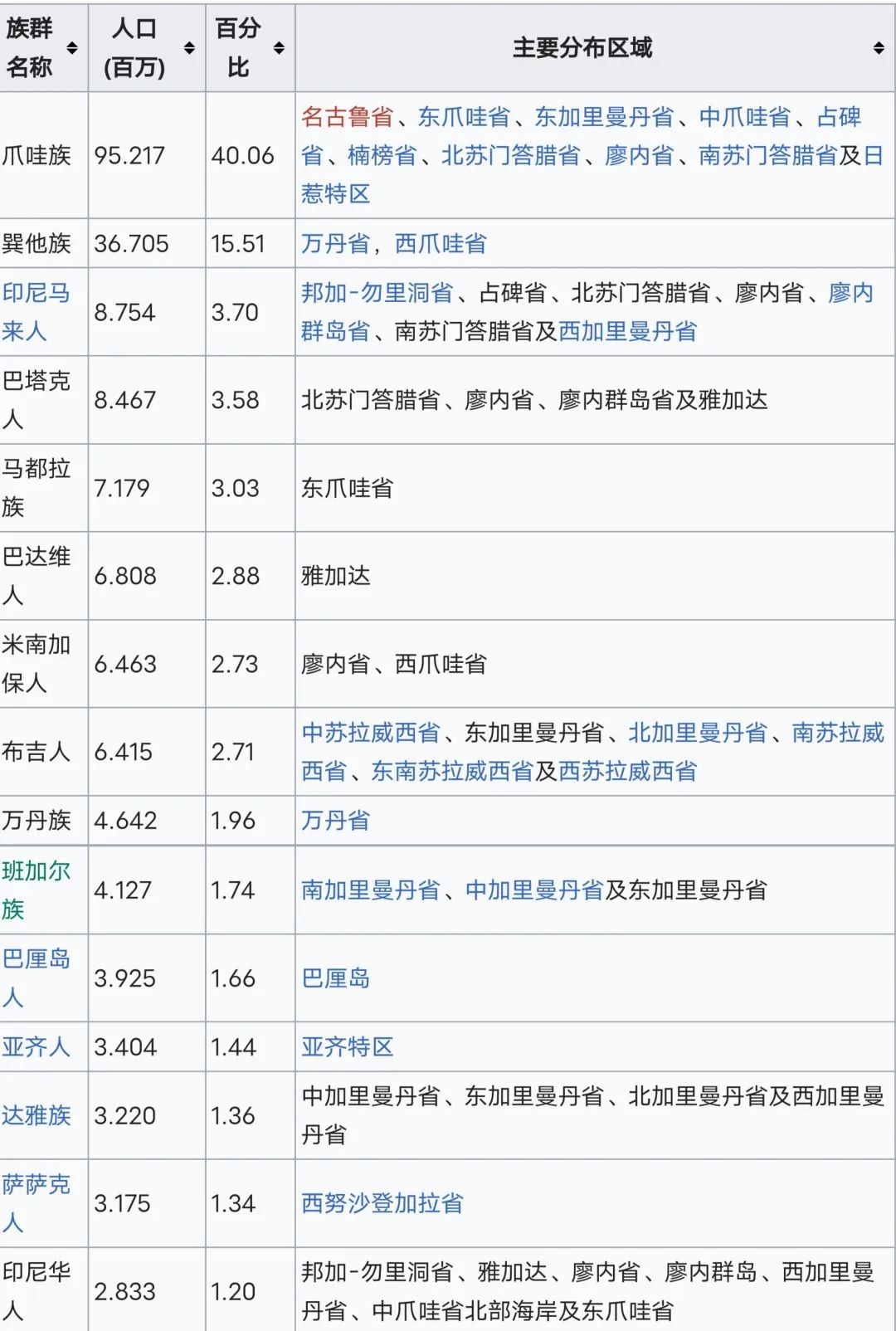Open the 邦加-勿里洞省 link in 印尼马来人 row

pyautogui.click(x=377, y=292)
